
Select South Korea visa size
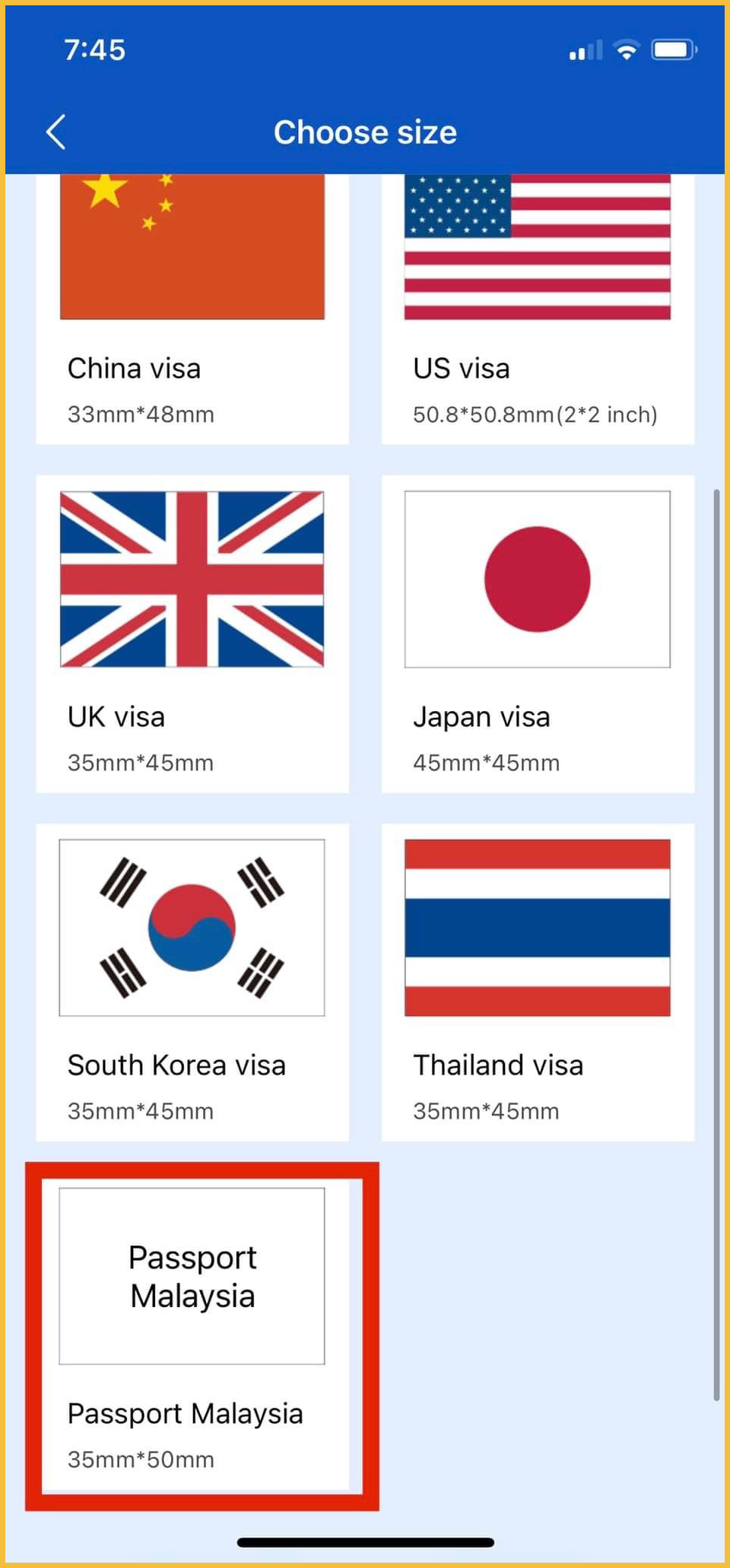192,981
